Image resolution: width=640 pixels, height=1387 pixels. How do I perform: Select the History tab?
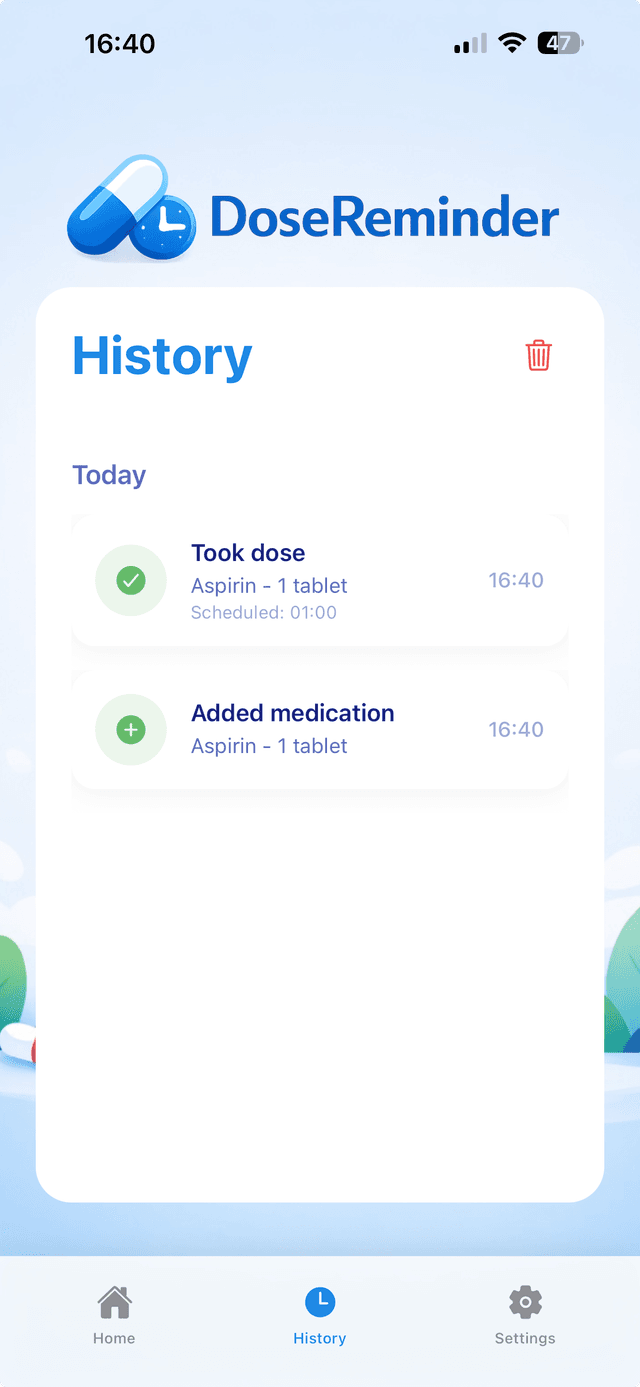pos(320,1316)
